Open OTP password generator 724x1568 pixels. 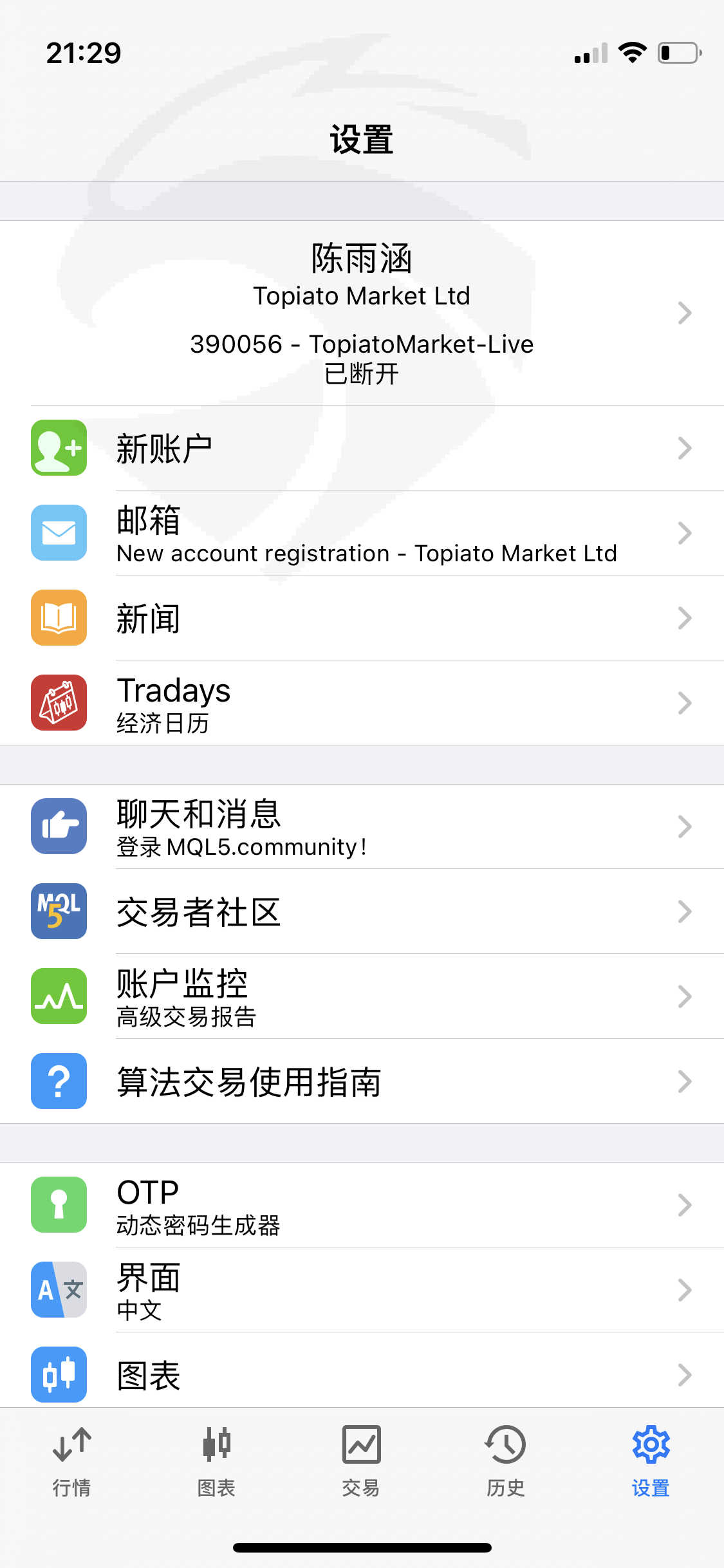(362, 1205)
